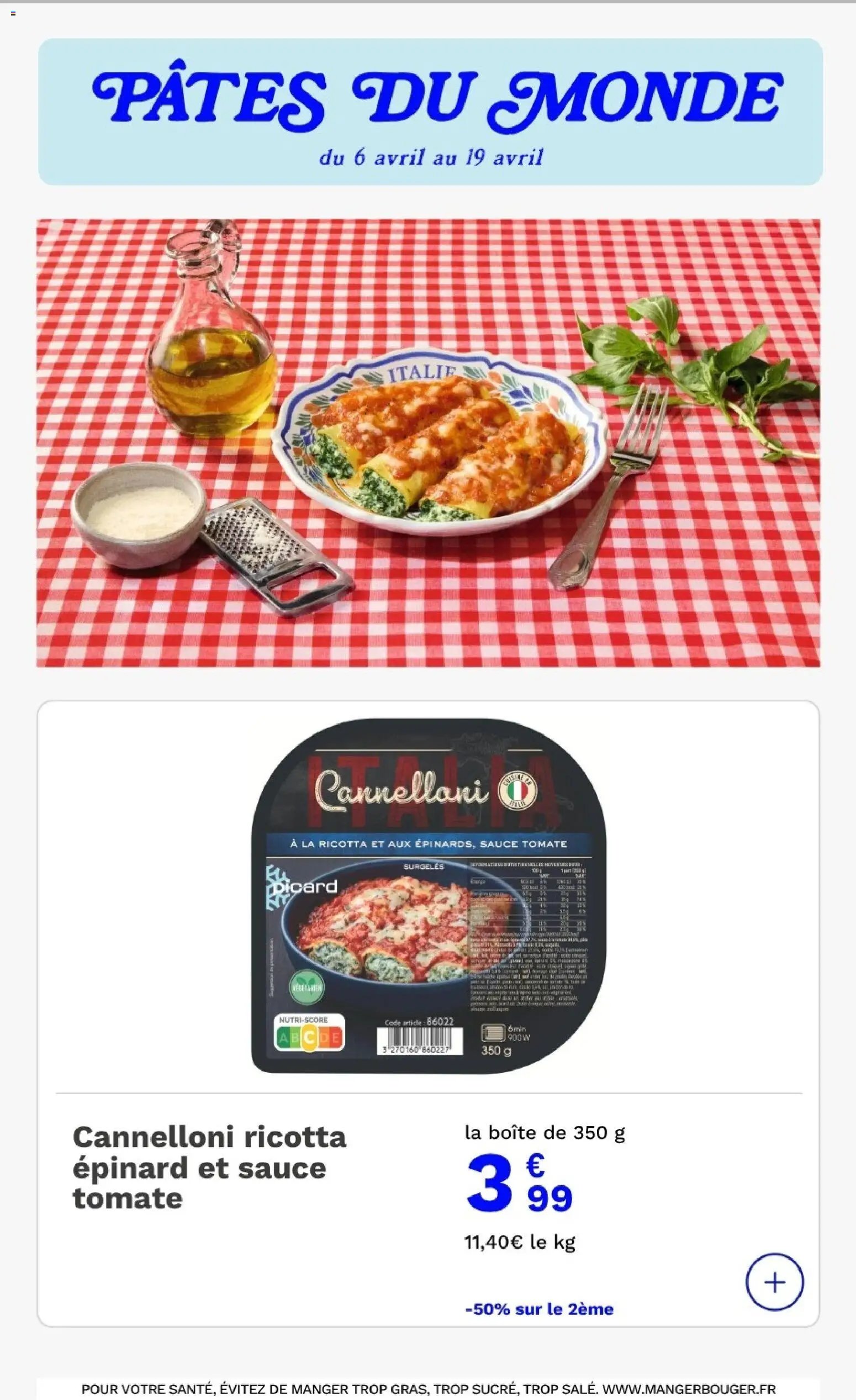The height and width of the screenshot is (1400, 856).
Task: Open the Cannelloni ricotta épinard product card
Action: [x=208, y=1167]
